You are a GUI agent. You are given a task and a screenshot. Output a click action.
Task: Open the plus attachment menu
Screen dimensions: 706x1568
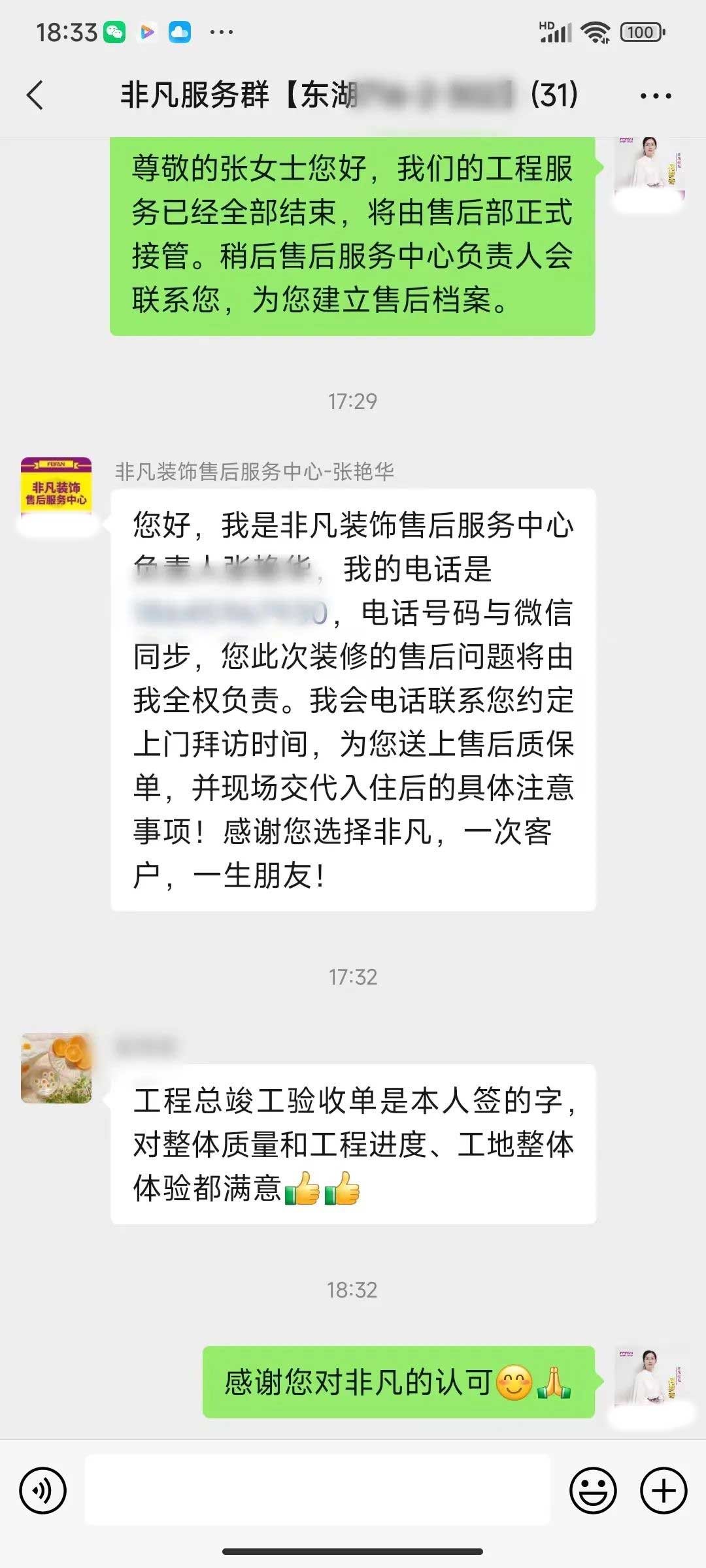[x=664, y=1490]
